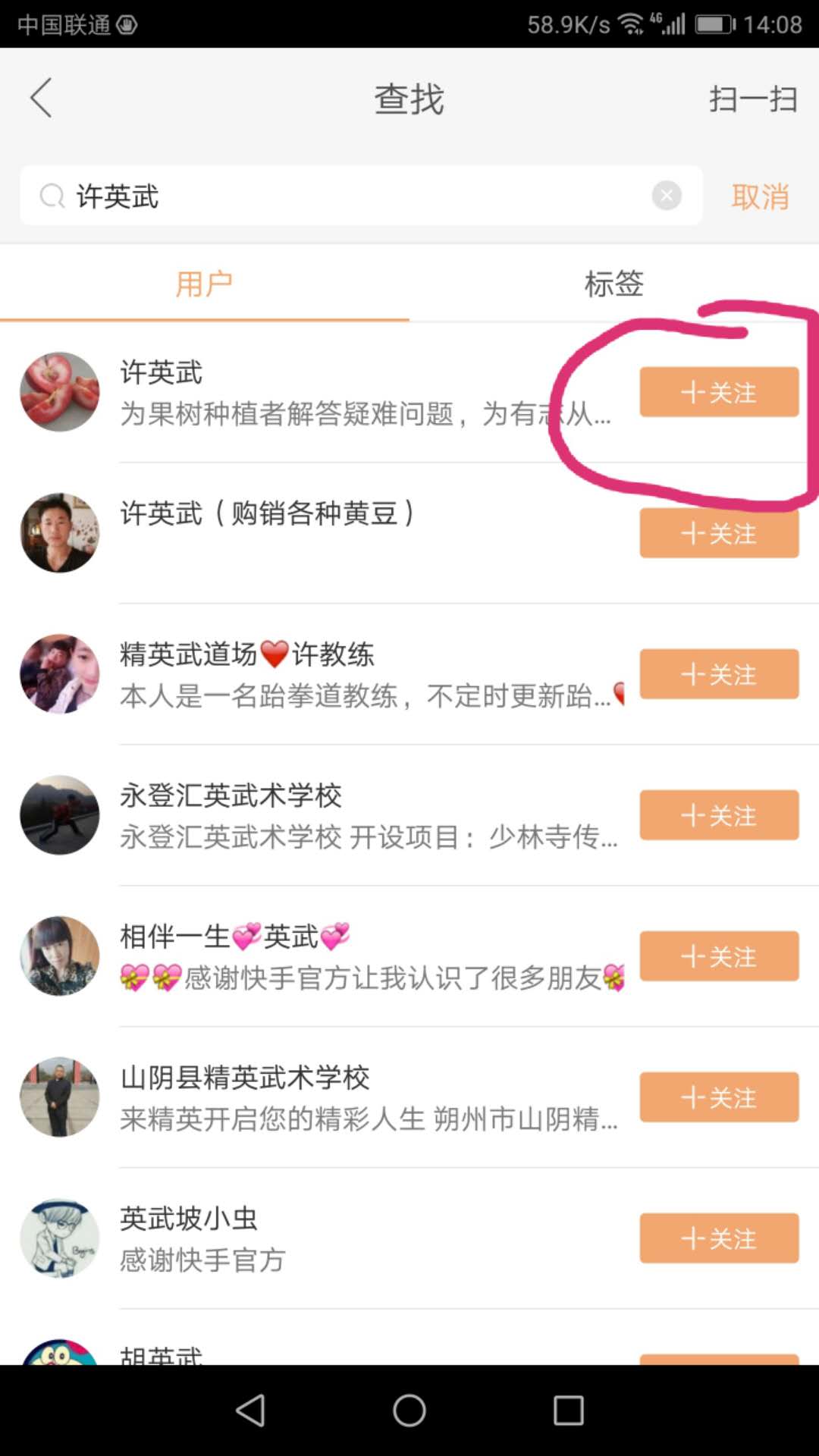
Task: Cancel the search with 取消
Action: tap(760, 196)
